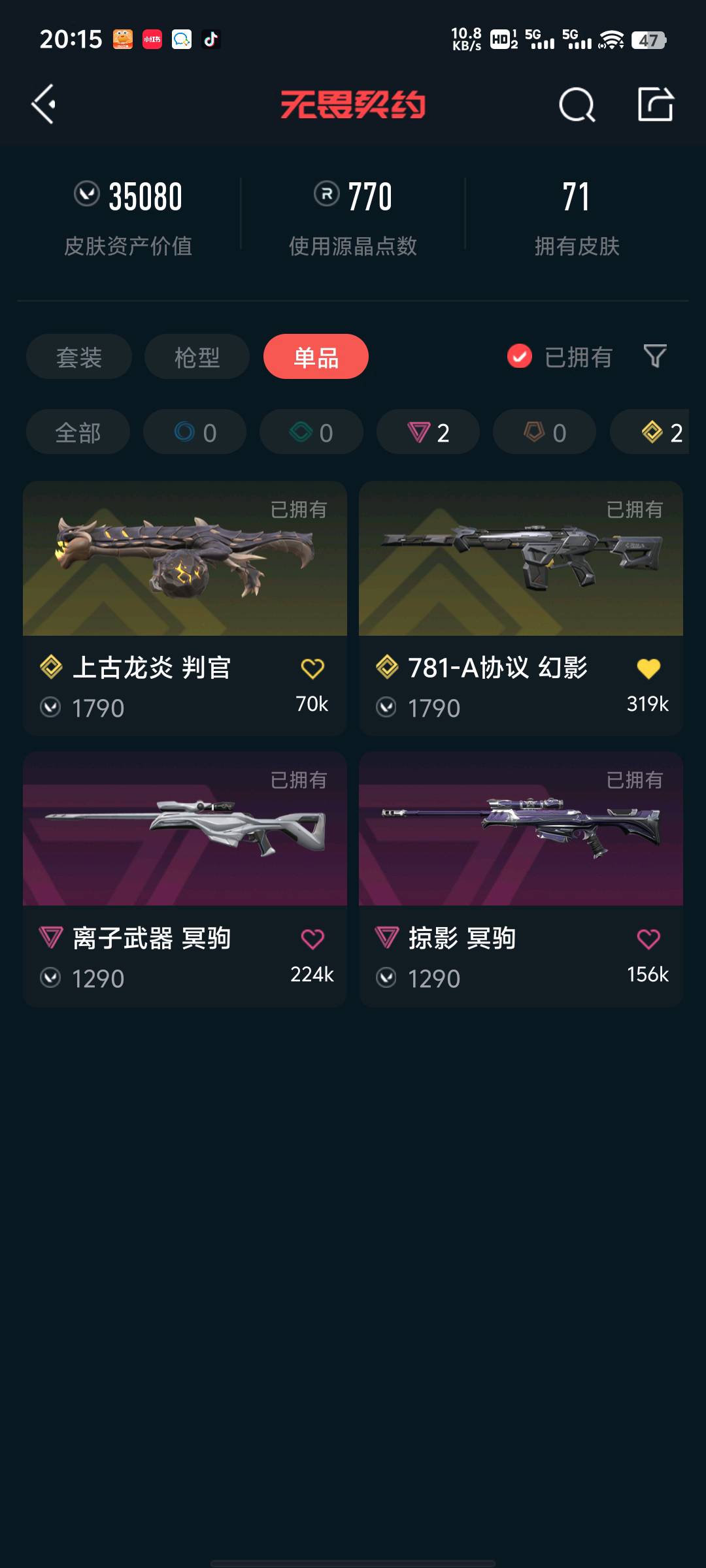This screenshot has height=1568, width=706.
Task: Uncheck the 已拥有 owned filter
Action: pos(520,356)
